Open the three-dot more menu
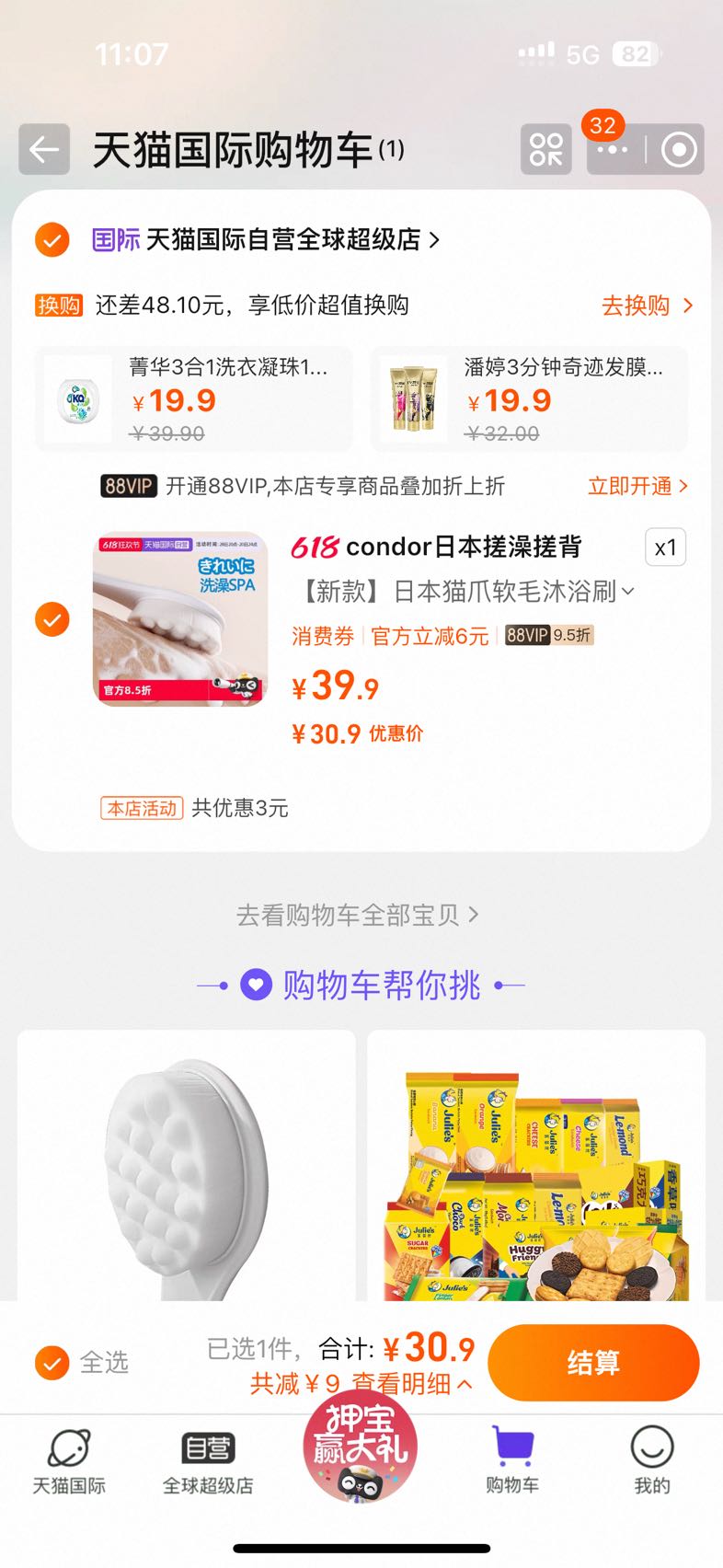 pos(613,150)
